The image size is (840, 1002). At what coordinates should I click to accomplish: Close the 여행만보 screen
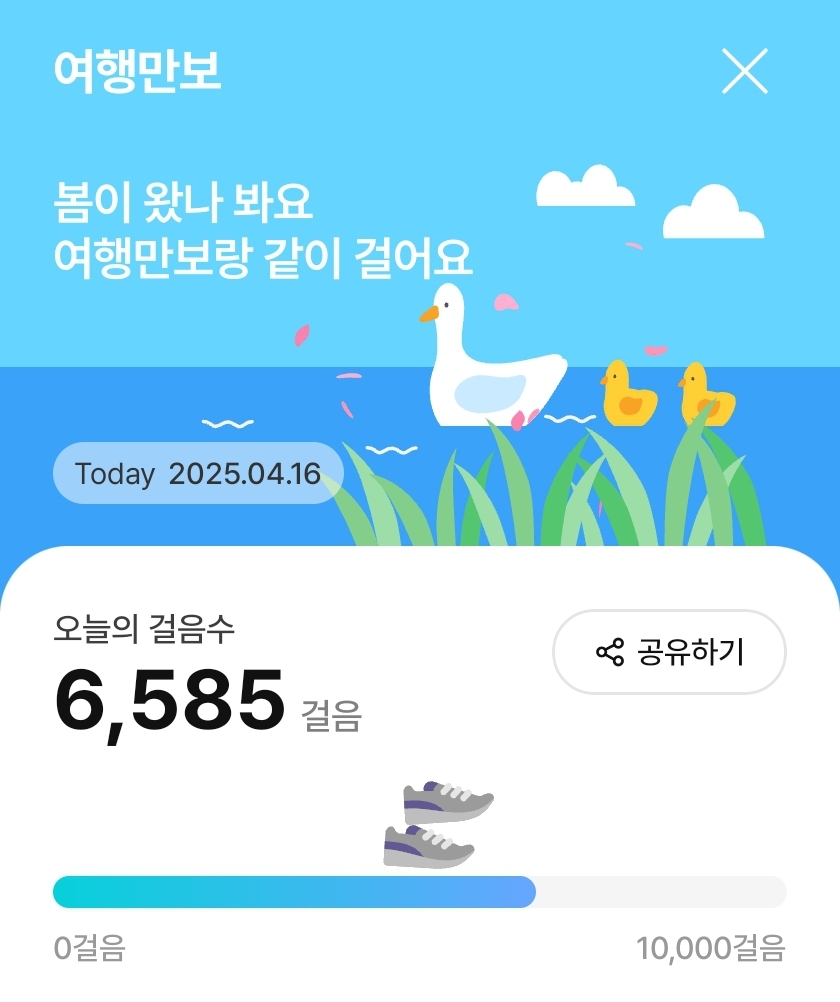744,71
